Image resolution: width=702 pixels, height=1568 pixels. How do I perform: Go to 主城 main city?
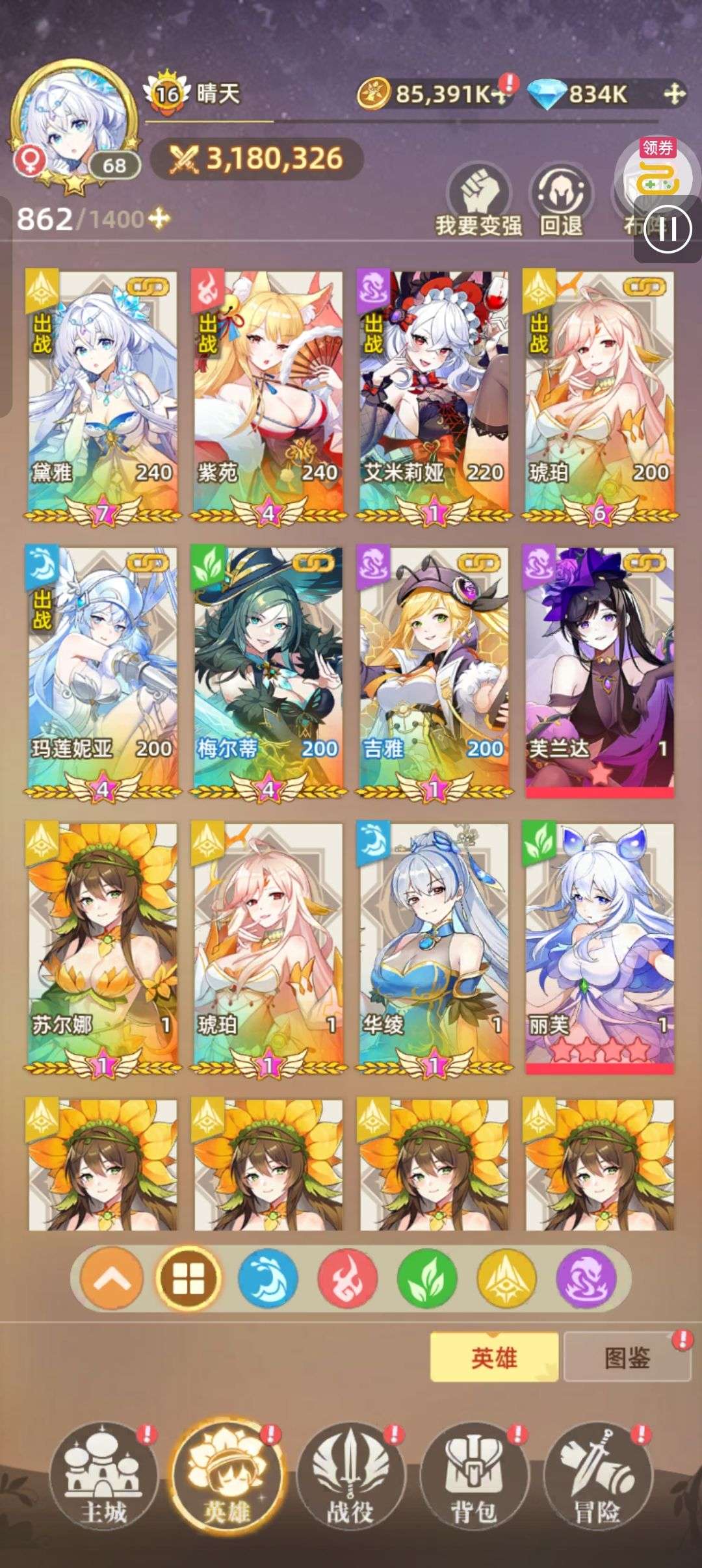tap(104, 1477)
